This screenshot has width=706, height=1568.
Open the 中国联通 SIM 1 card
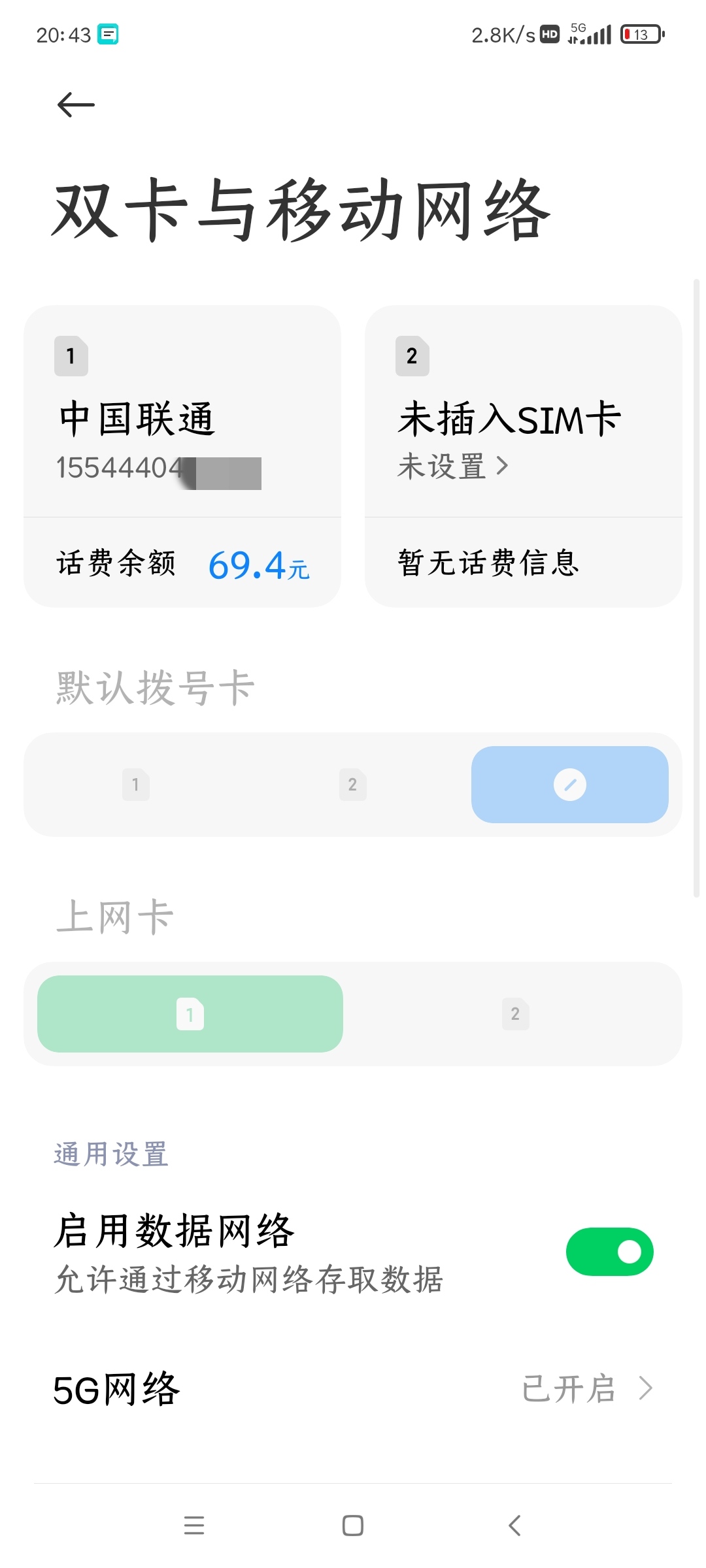tap(182, 412)
